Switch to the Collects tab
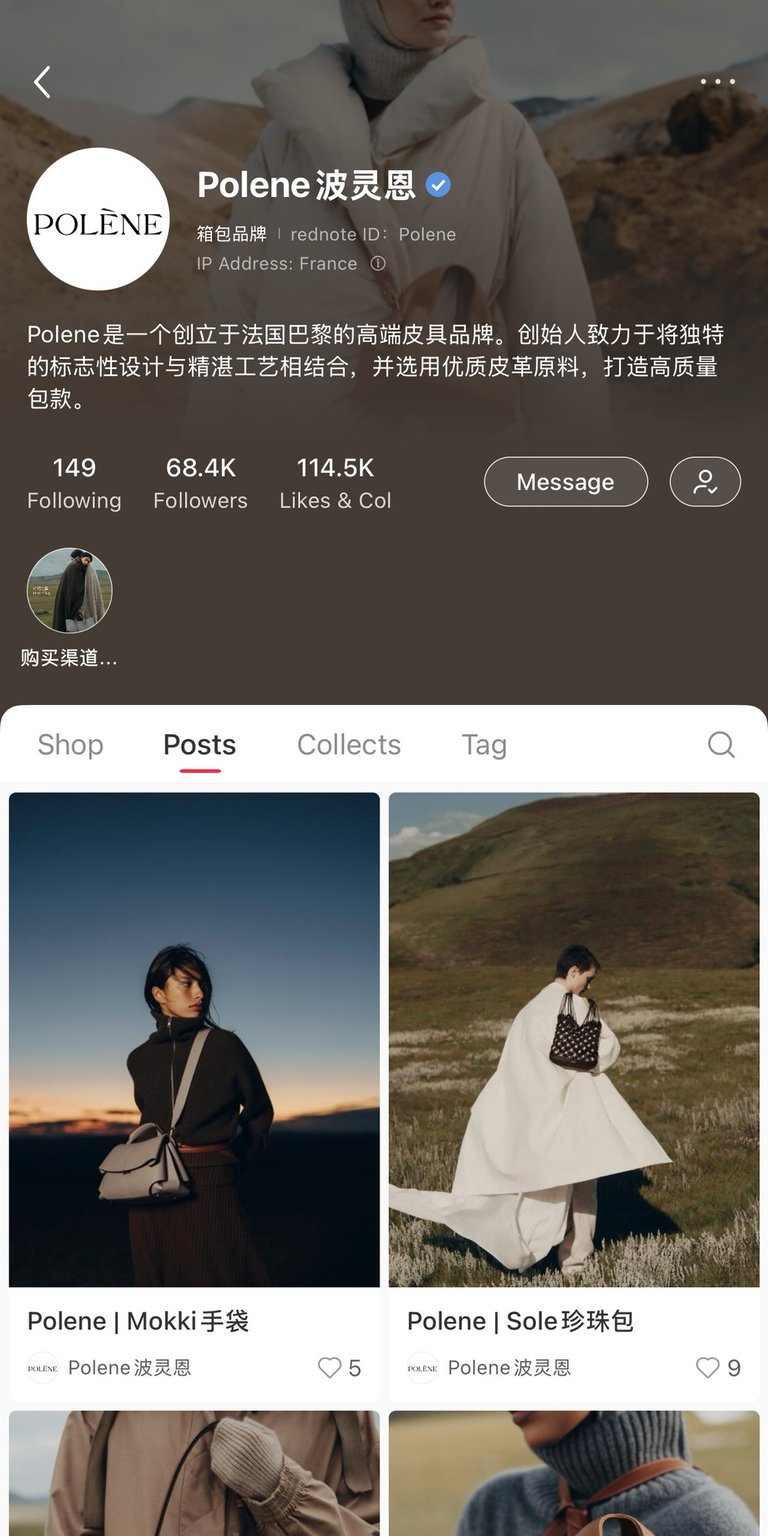768x1536 pixels. [348, 745]
